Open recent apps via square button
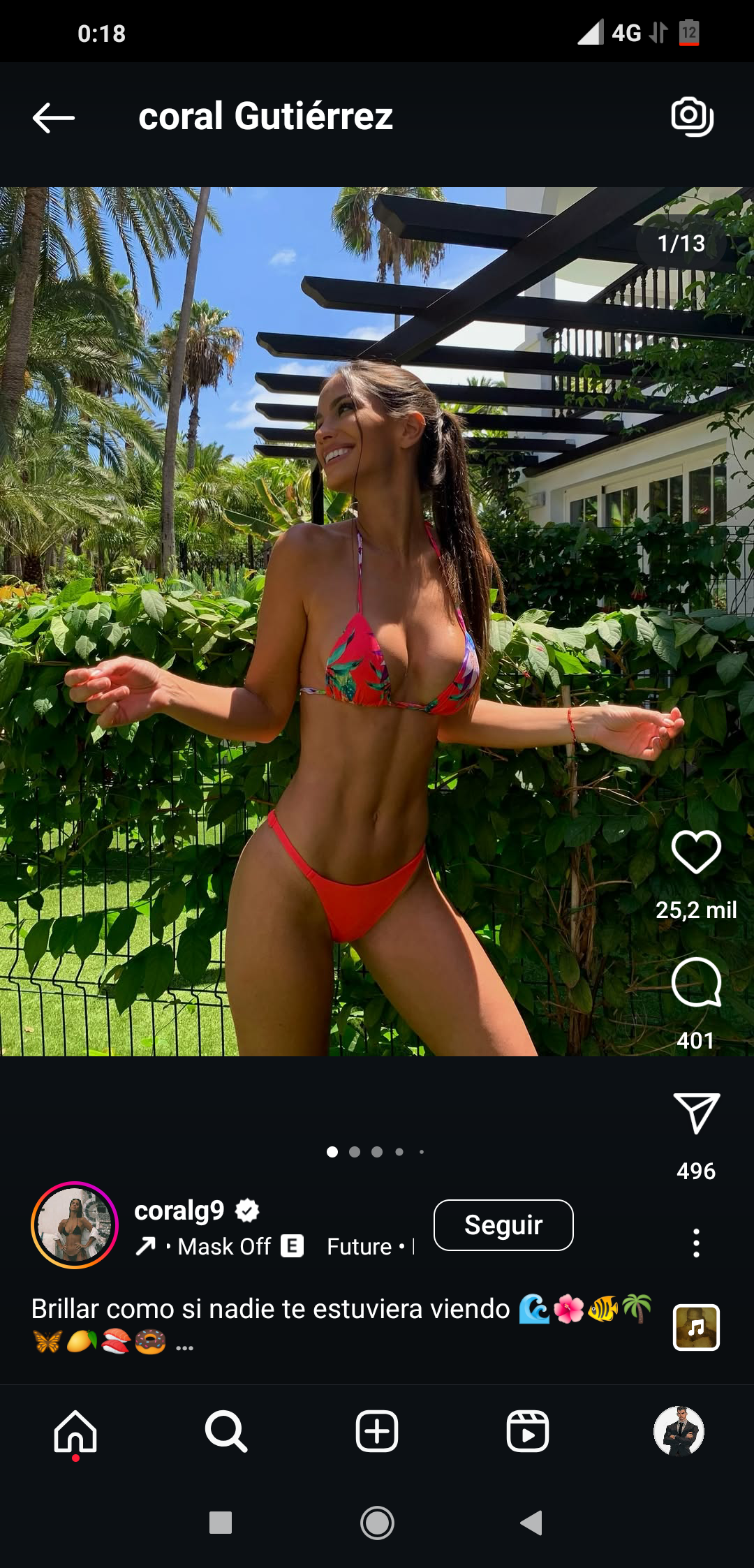Screen dimensions: 754x1568 click(221, 1523)
